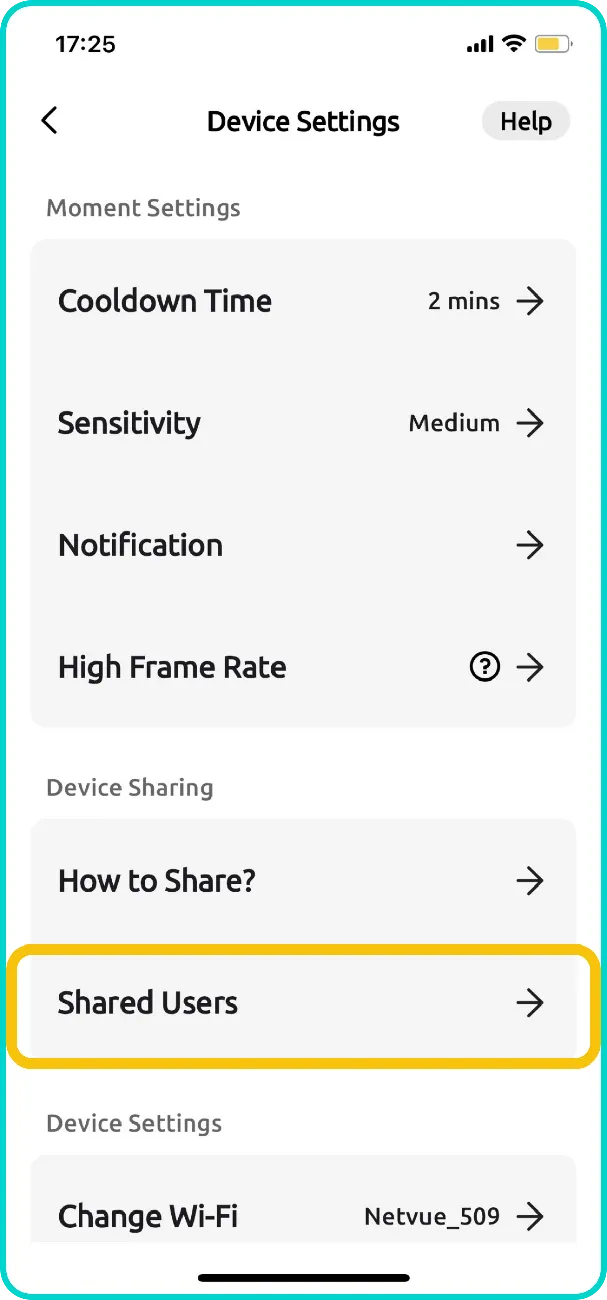Open Notification settings
The width and height of the screenshot is (607, 1300).
(302, 545)
